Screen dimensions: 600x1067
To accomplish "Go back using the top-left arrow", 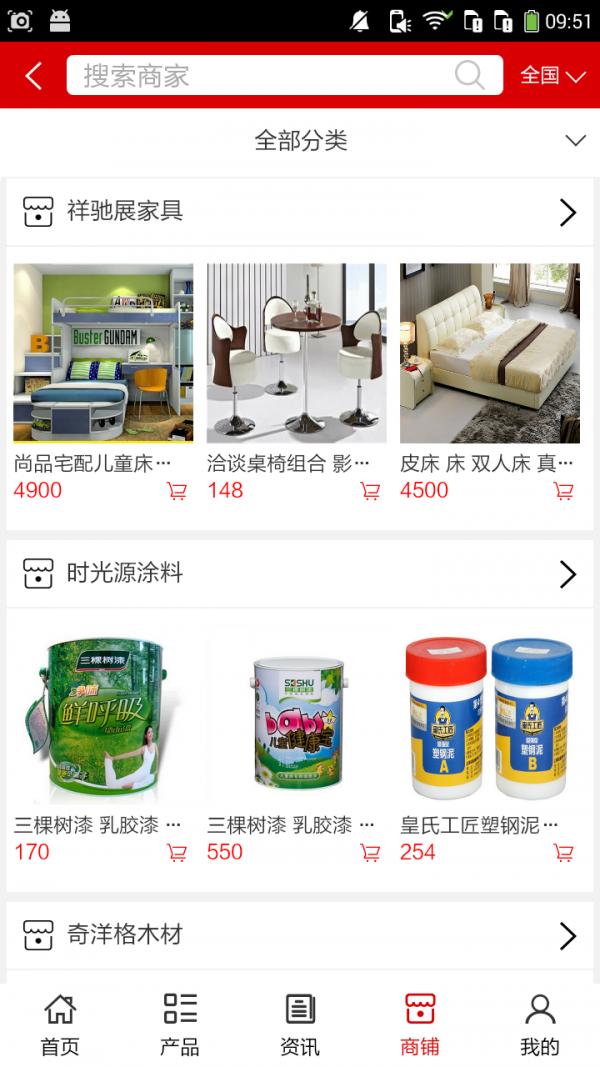I will (x=34, y=76).
